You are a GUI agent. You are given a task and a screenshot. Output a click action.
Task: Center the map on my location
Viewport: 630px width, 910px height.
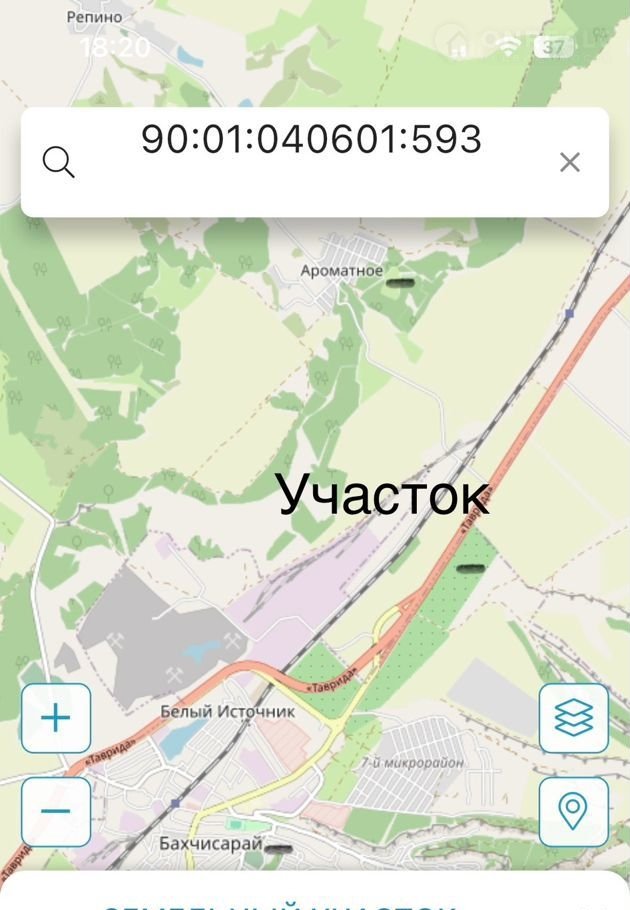(573, 811)
